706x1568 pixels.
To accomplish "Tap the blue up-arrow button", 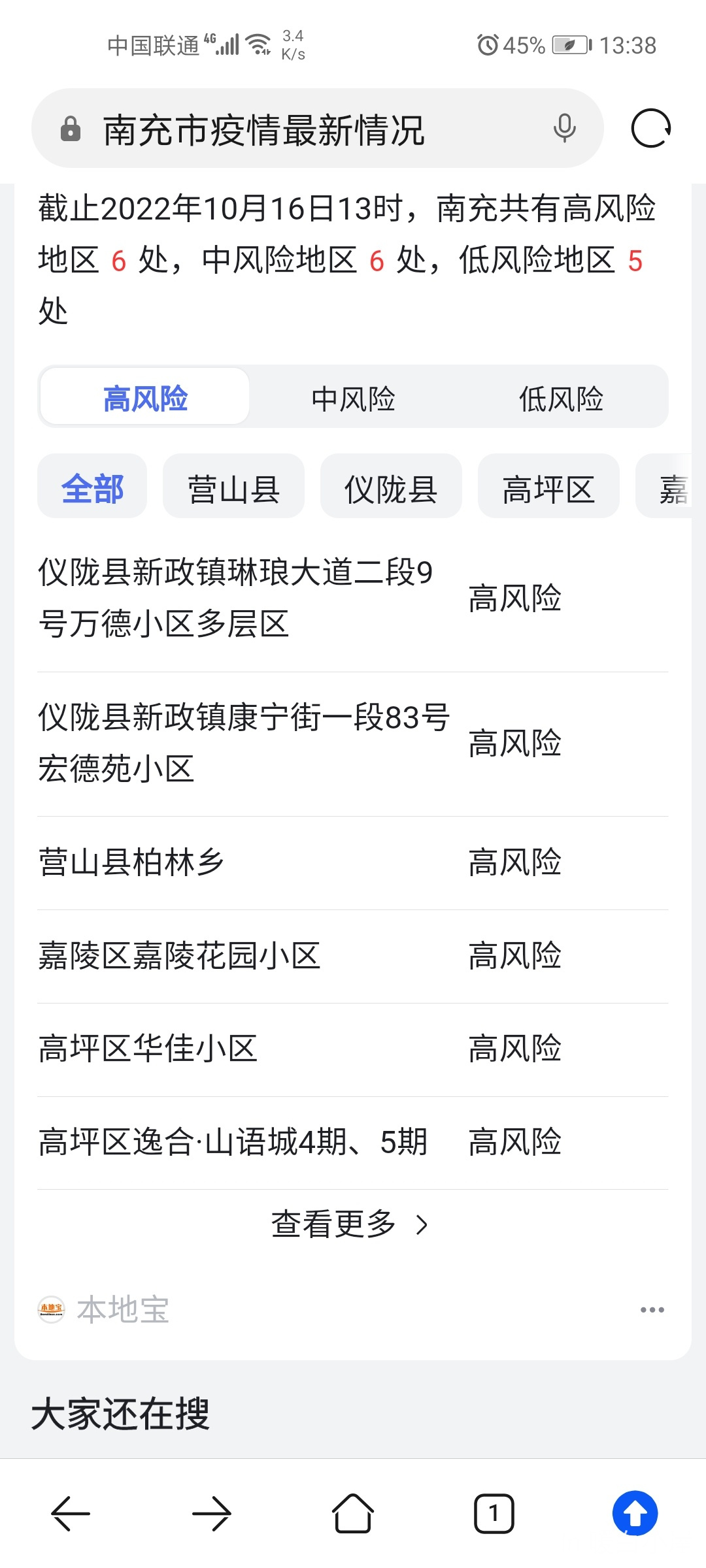I will 635,1513.
